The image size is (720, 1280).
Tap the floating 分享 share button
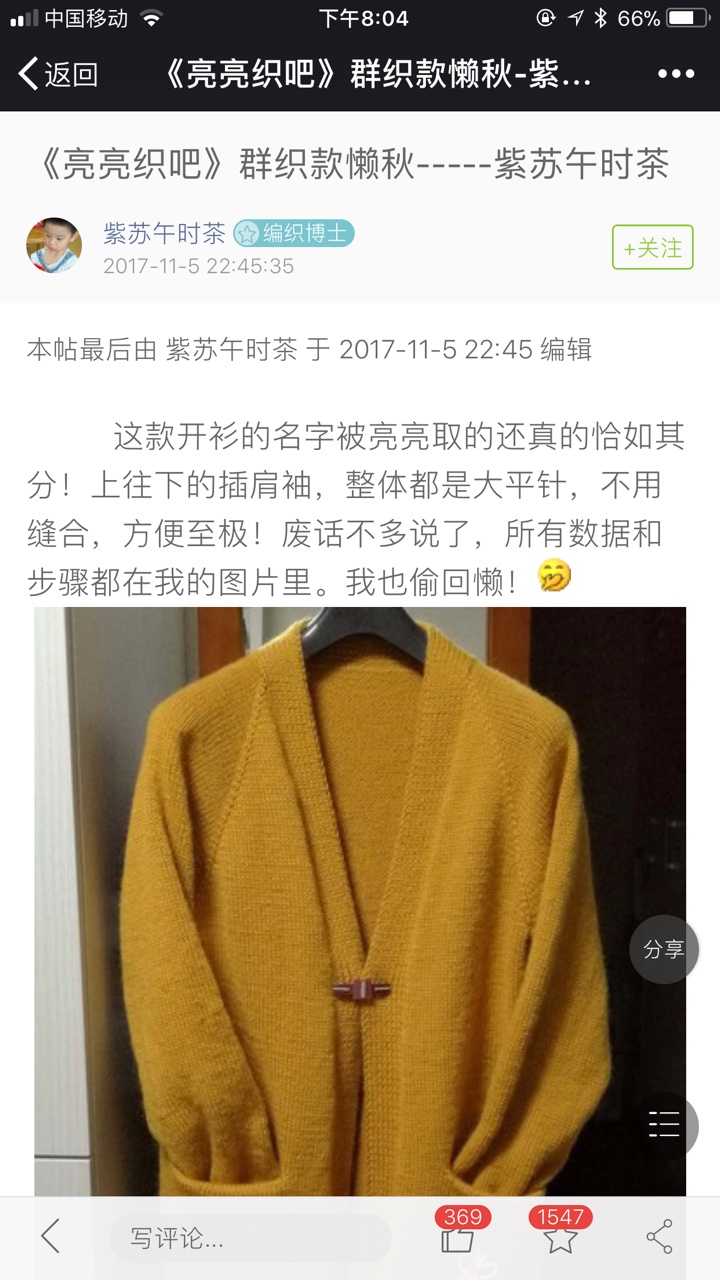(663, 949)
